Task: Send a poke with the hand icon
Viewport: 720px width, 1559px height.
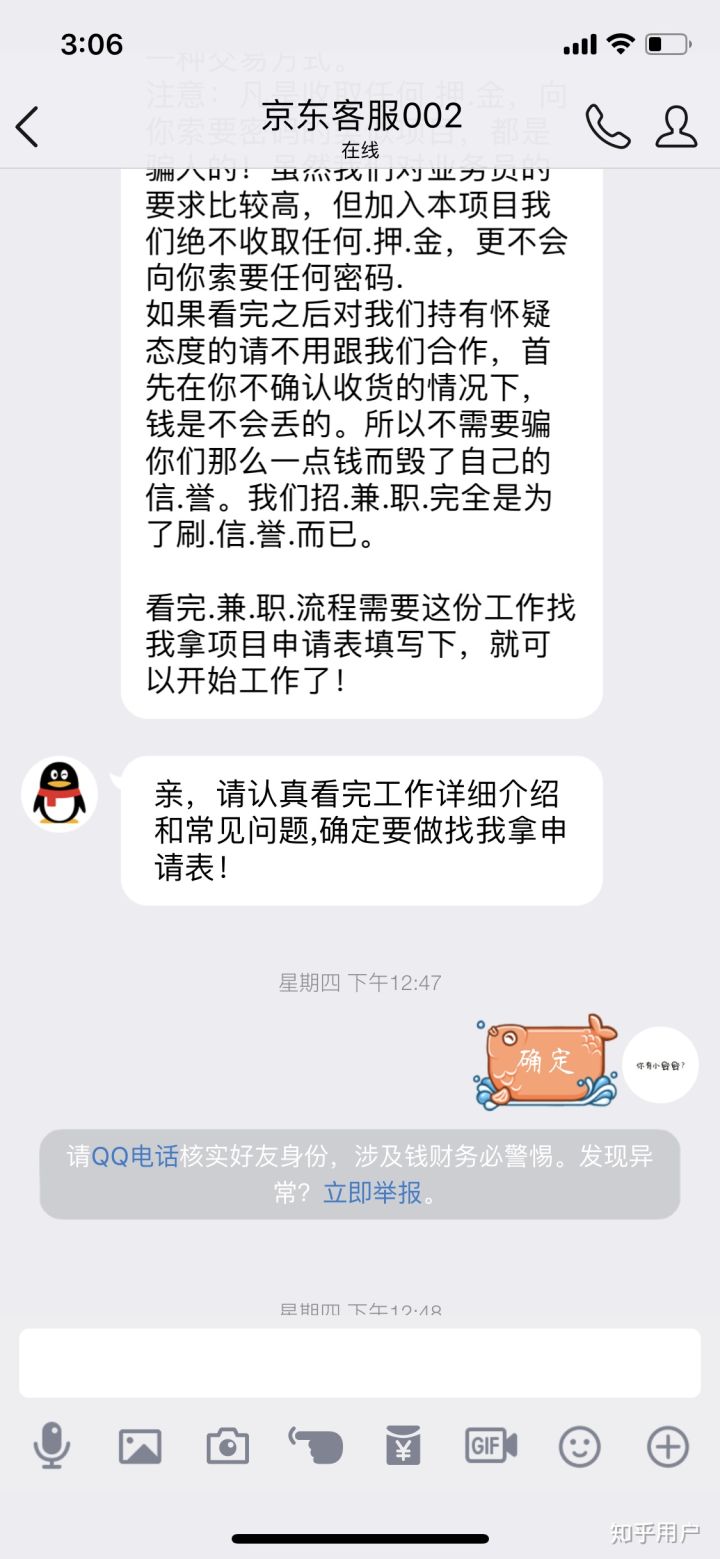Action: 316,1446
